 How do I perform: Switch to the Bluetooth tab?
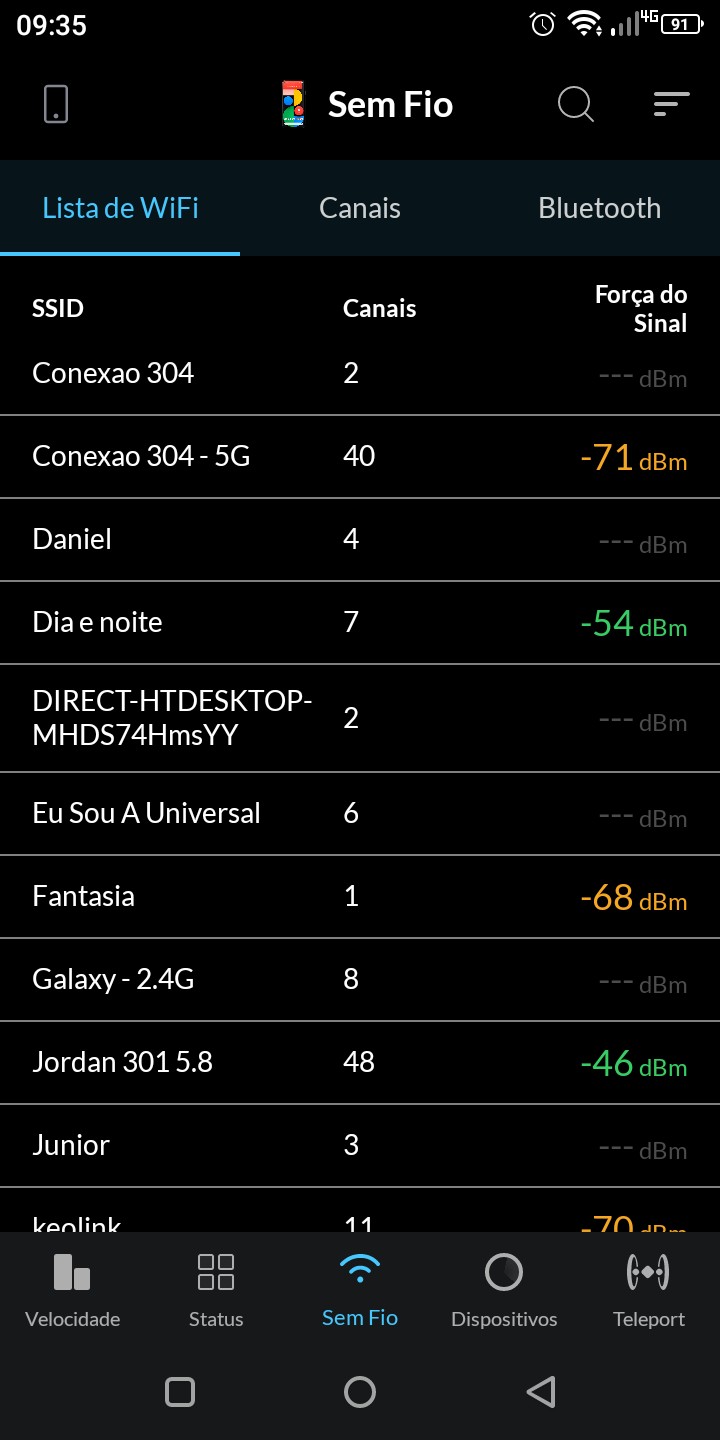click(599, 208)
